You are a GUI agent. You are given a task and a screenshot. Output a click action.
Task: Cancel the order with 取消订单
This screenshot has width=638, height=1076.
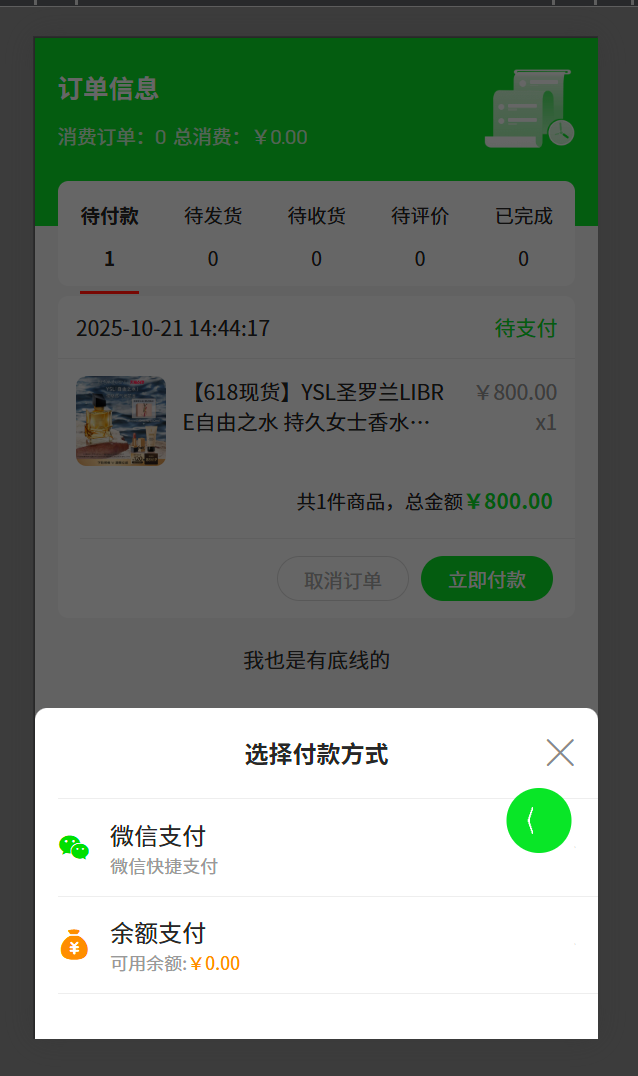tap(343, 579)
